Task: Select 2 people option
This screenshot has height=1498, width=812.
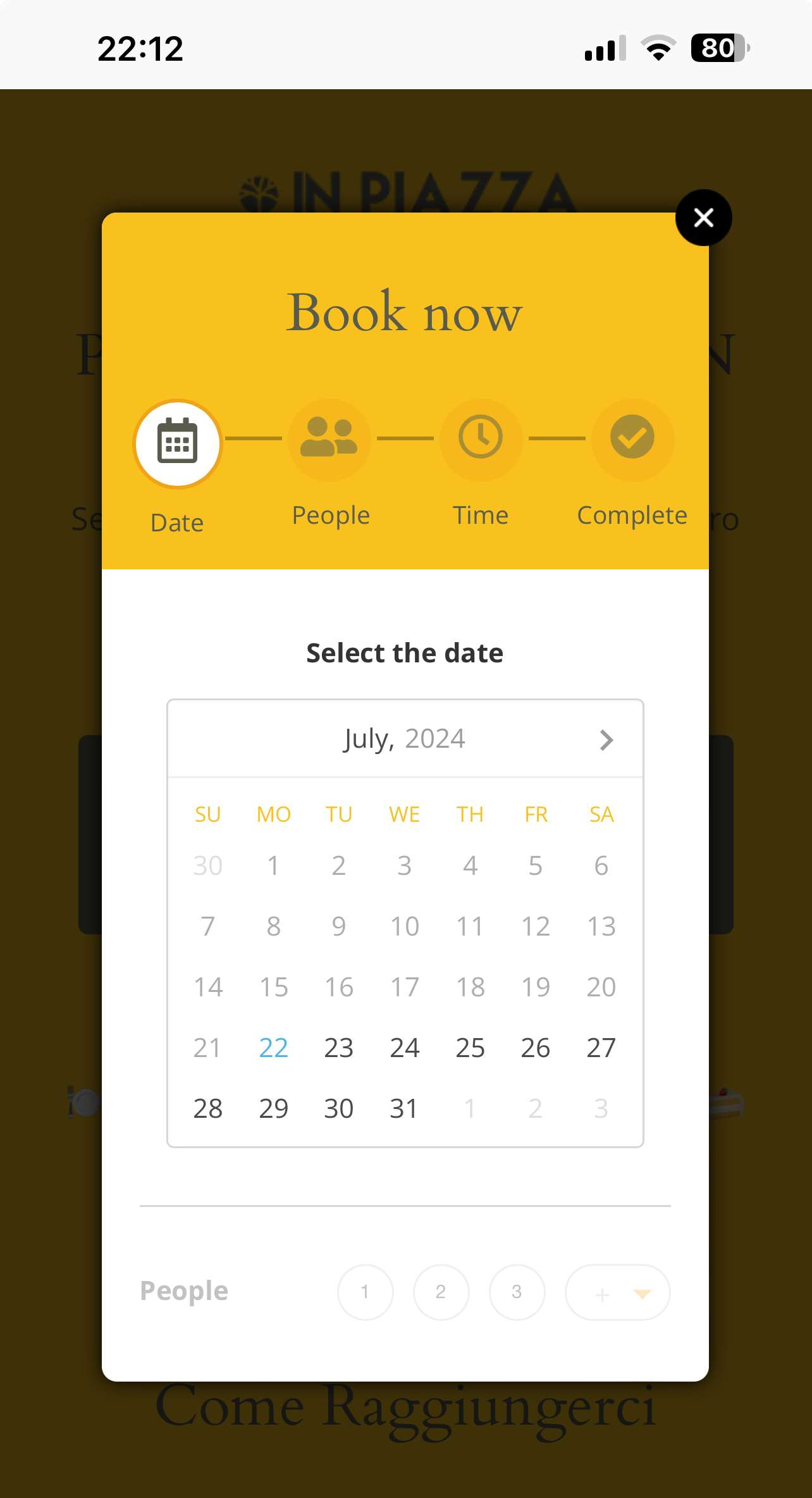Action: point(441,1292)
